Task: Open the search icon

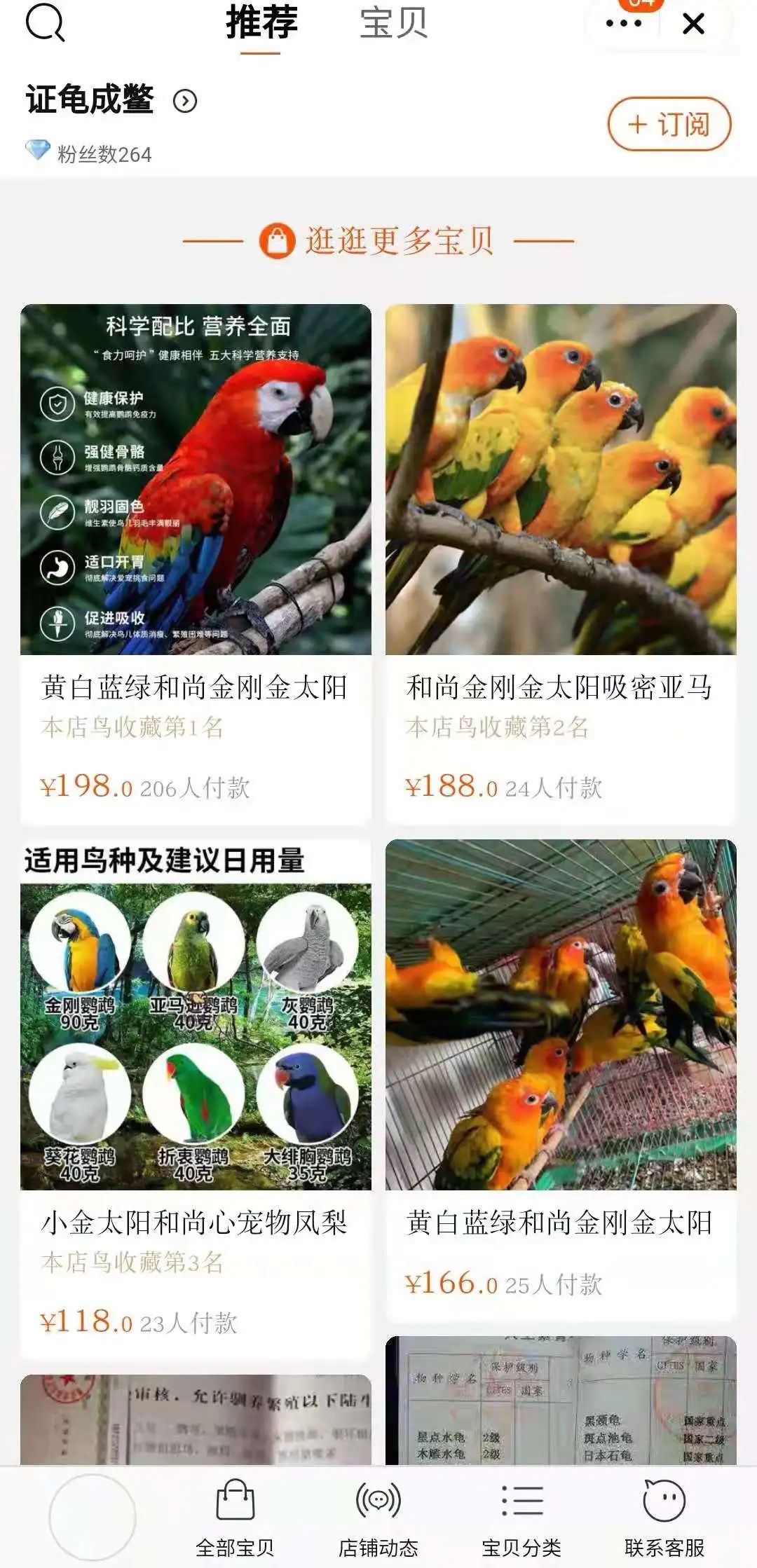Action: click(x=45, y=23)
